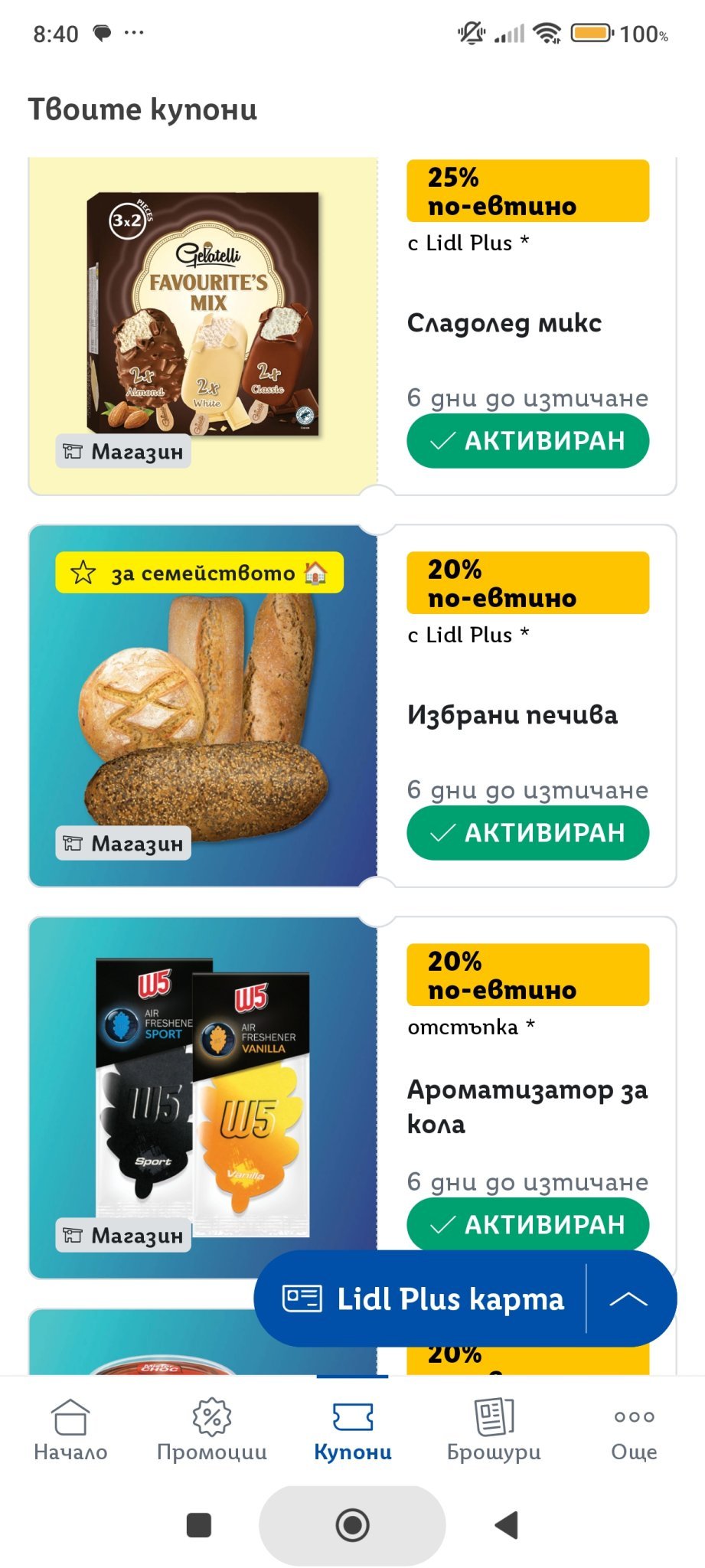This screenshot has height=1568, width=705.
Task: Open the Избрани печива coupon card
Action: 203,704
